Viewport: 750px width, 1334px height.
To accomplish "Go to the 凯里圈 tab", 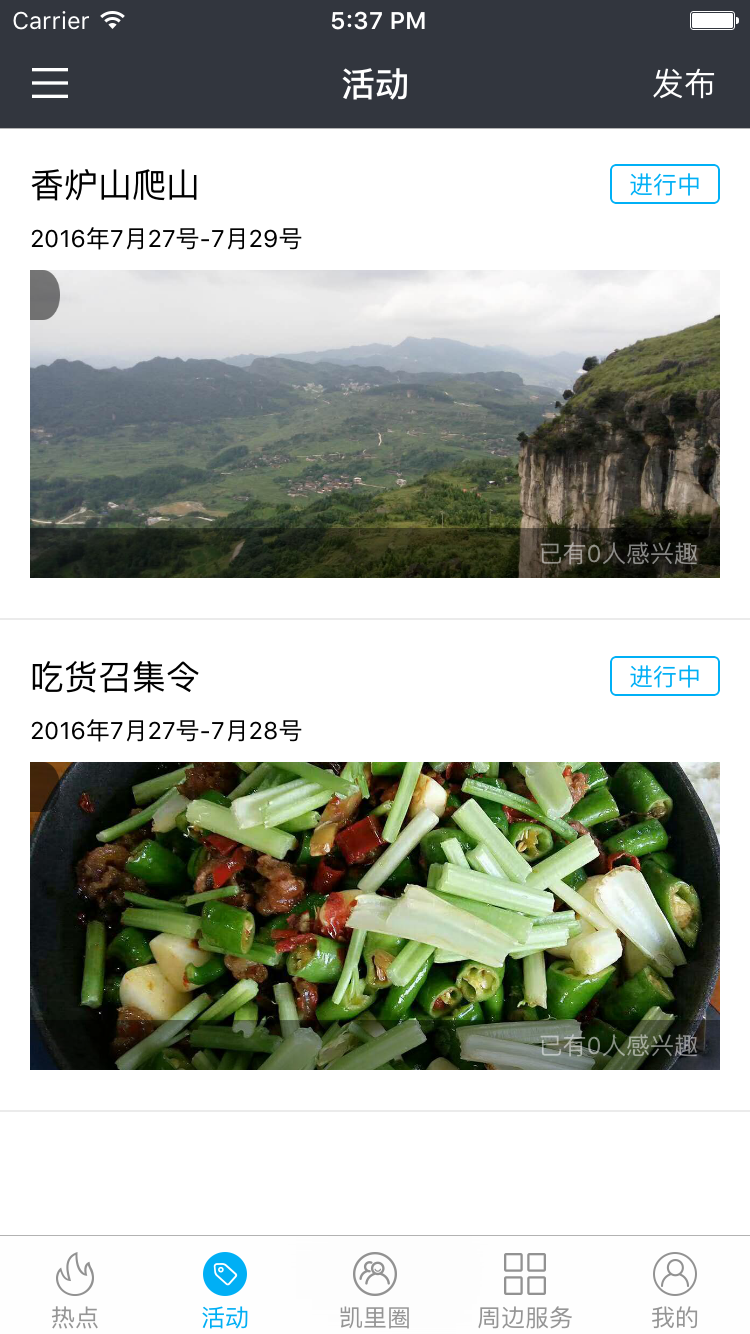I will pos(375,1290).
